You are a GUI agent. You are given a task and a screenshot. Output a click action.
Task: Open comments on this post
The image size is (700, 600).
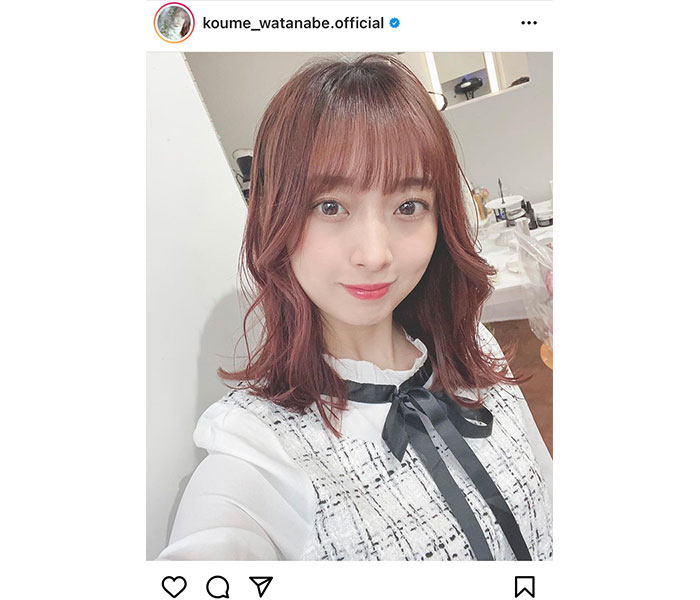tap(218, 586)
